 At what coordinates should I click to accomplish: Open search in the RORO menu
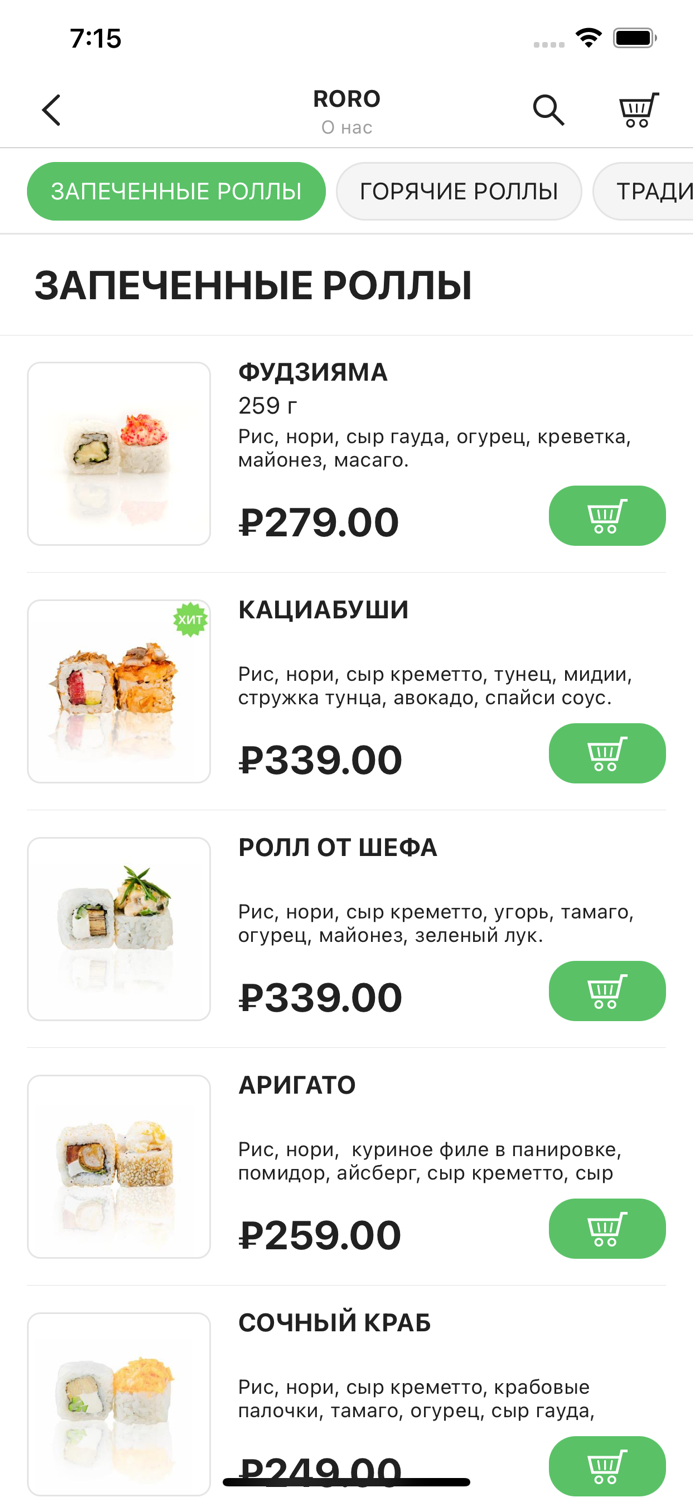click(548, 110)
